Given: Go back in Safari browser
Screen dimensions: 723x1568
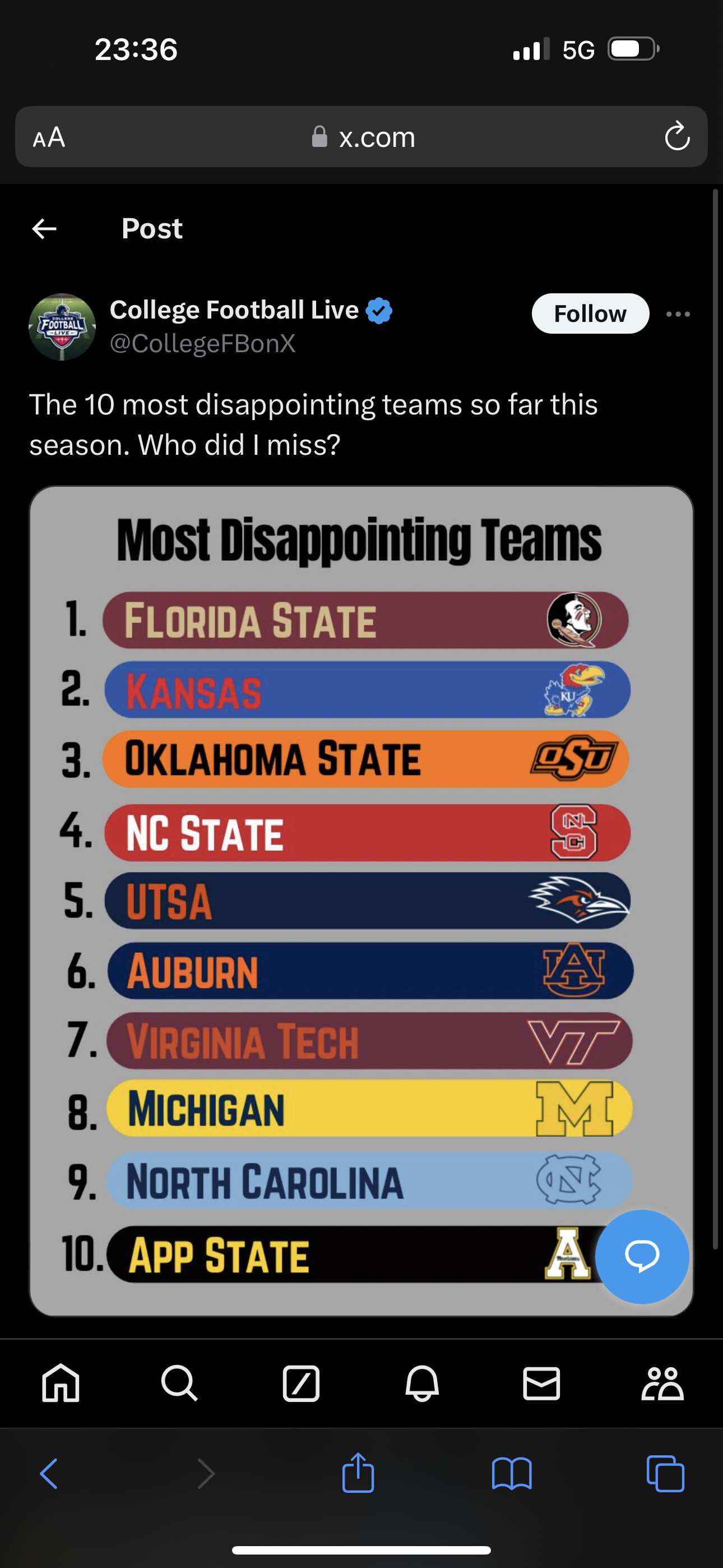Looking at the screenshot, I should point(49,1474).
